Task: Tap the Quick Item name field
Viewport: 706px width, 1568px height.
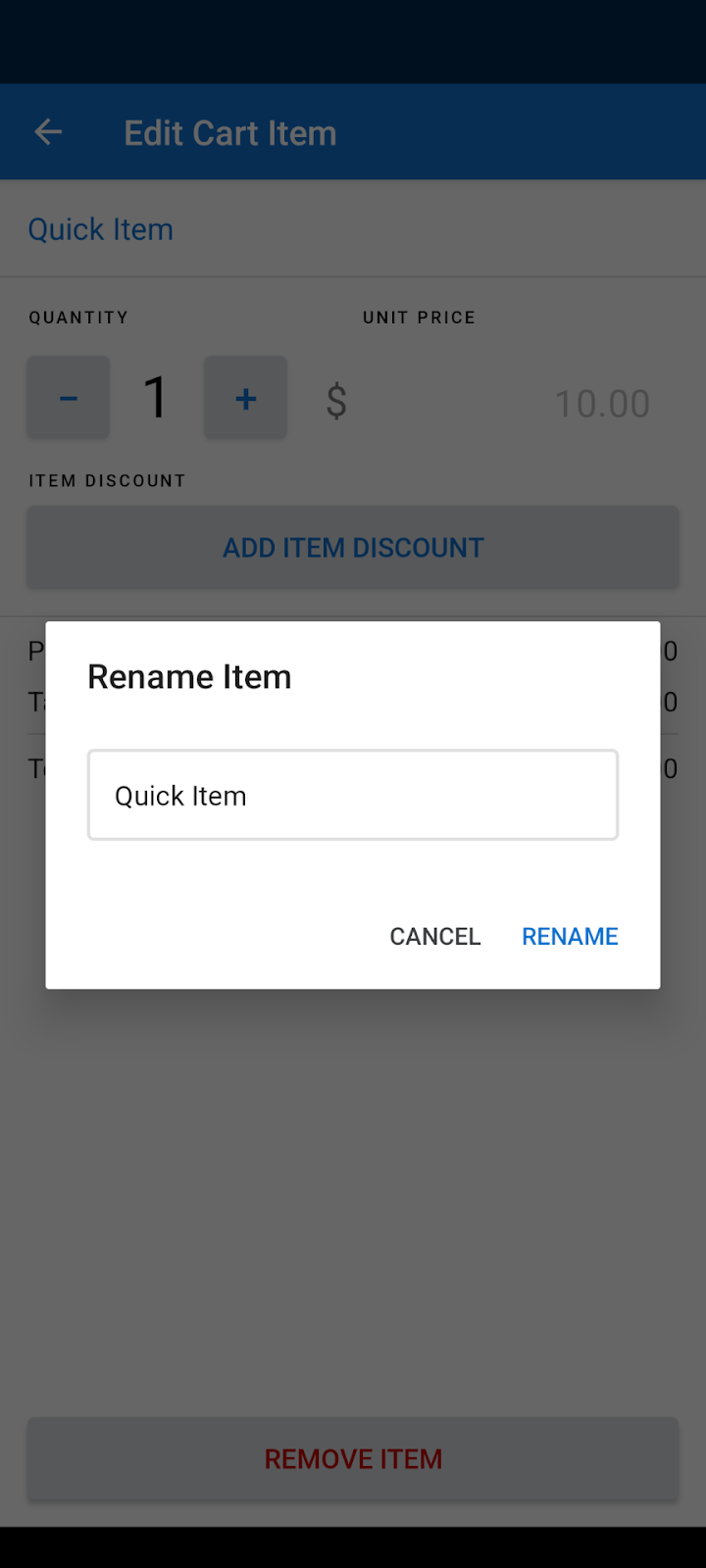Action: point(353,795)
